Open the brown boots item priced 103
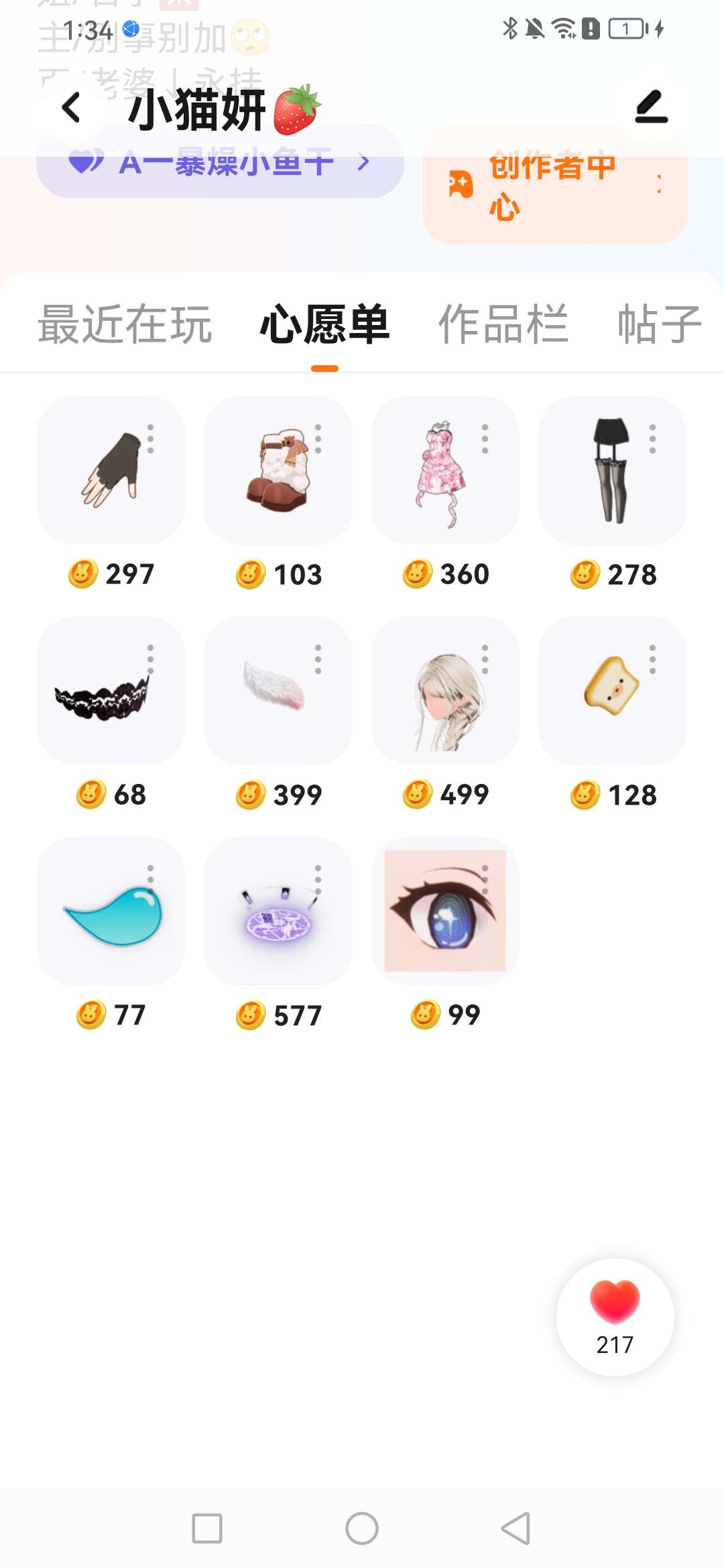Screen dimensions: 724x1568 [278, 470]
